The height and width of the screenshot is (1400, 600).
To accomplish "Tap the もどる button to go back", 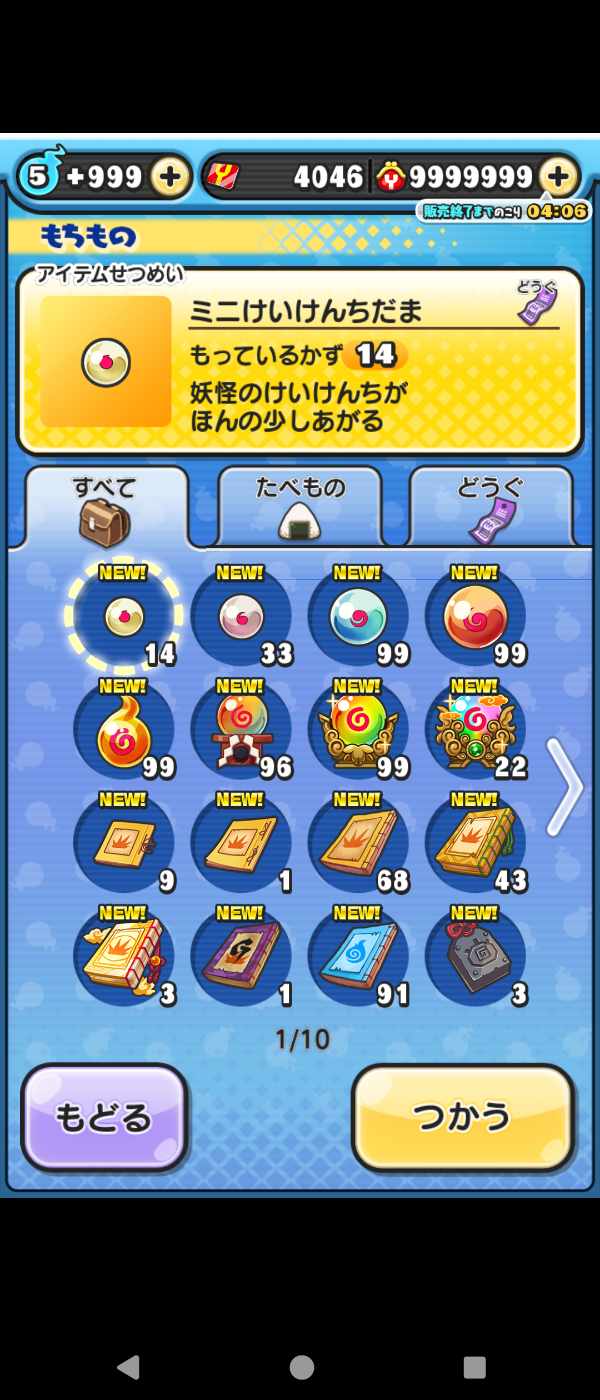I will coord(104,1117).
